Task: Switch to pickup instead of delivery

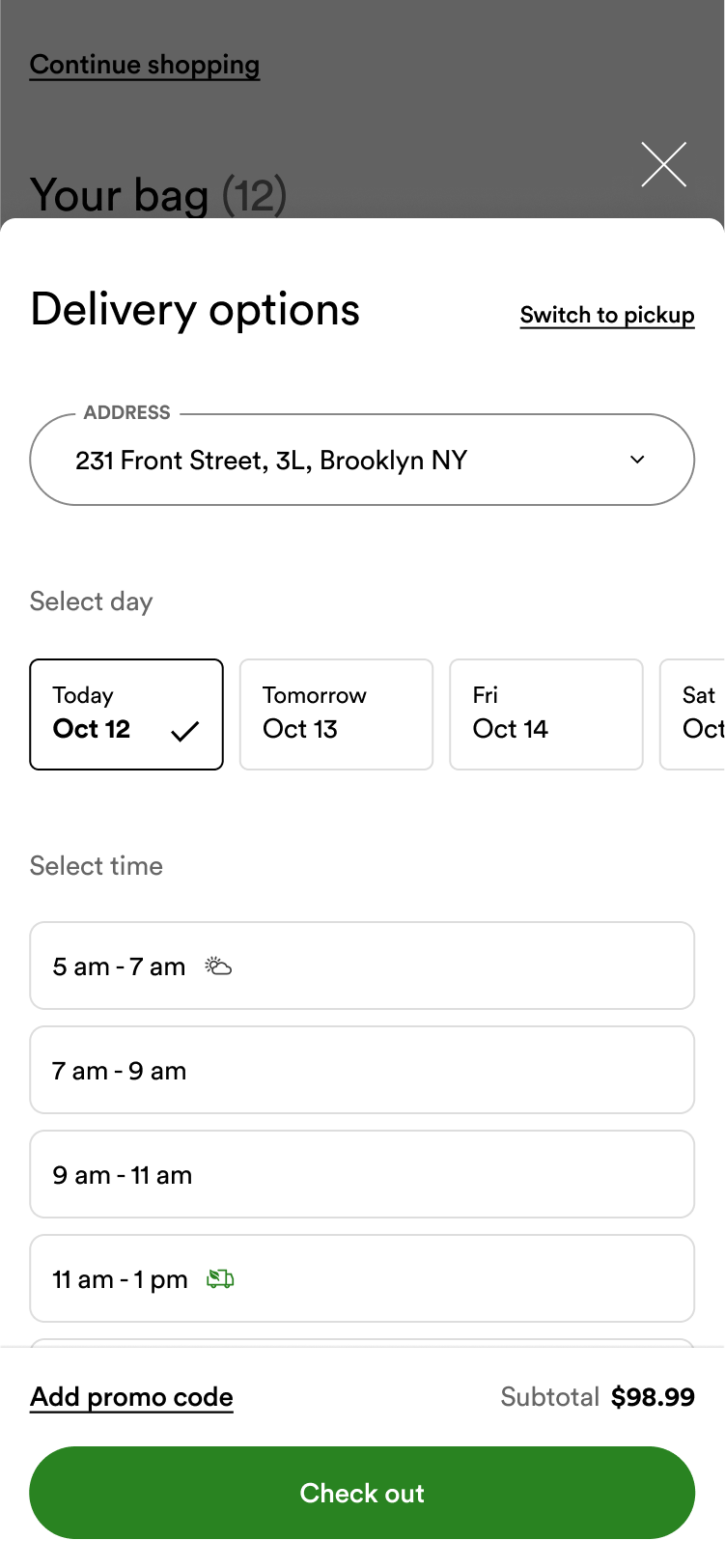Action: point(607,316)
